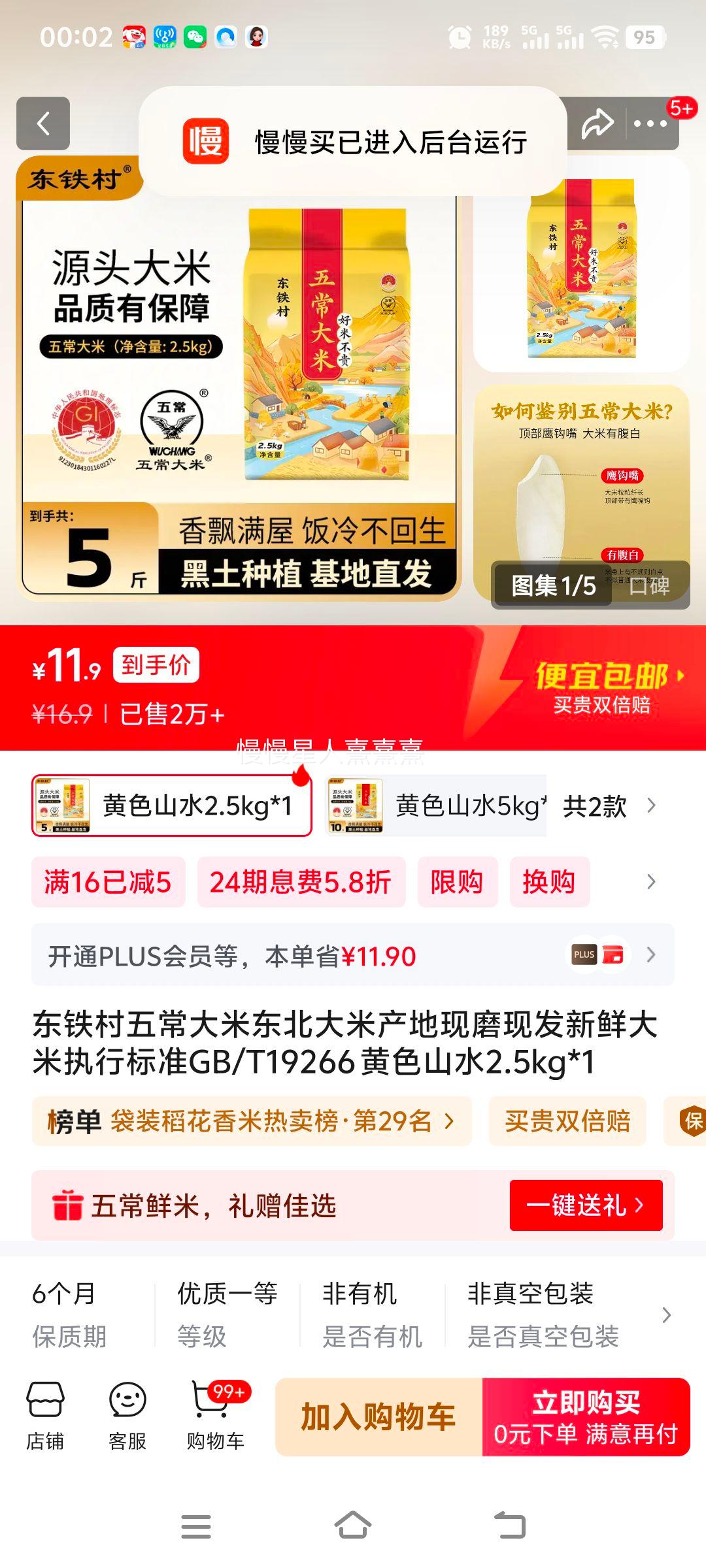706x1568 pixels.
Task: Tap the PLUS icon in the membership row
Action: tap(583, 955)
